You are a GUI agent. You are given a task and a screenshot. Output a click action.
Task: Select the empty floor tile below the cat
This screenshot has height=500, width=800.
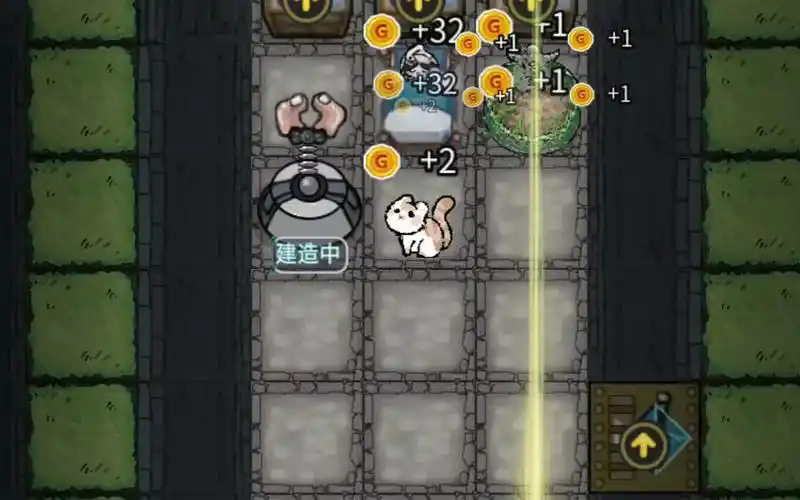[x=419, y=323]
